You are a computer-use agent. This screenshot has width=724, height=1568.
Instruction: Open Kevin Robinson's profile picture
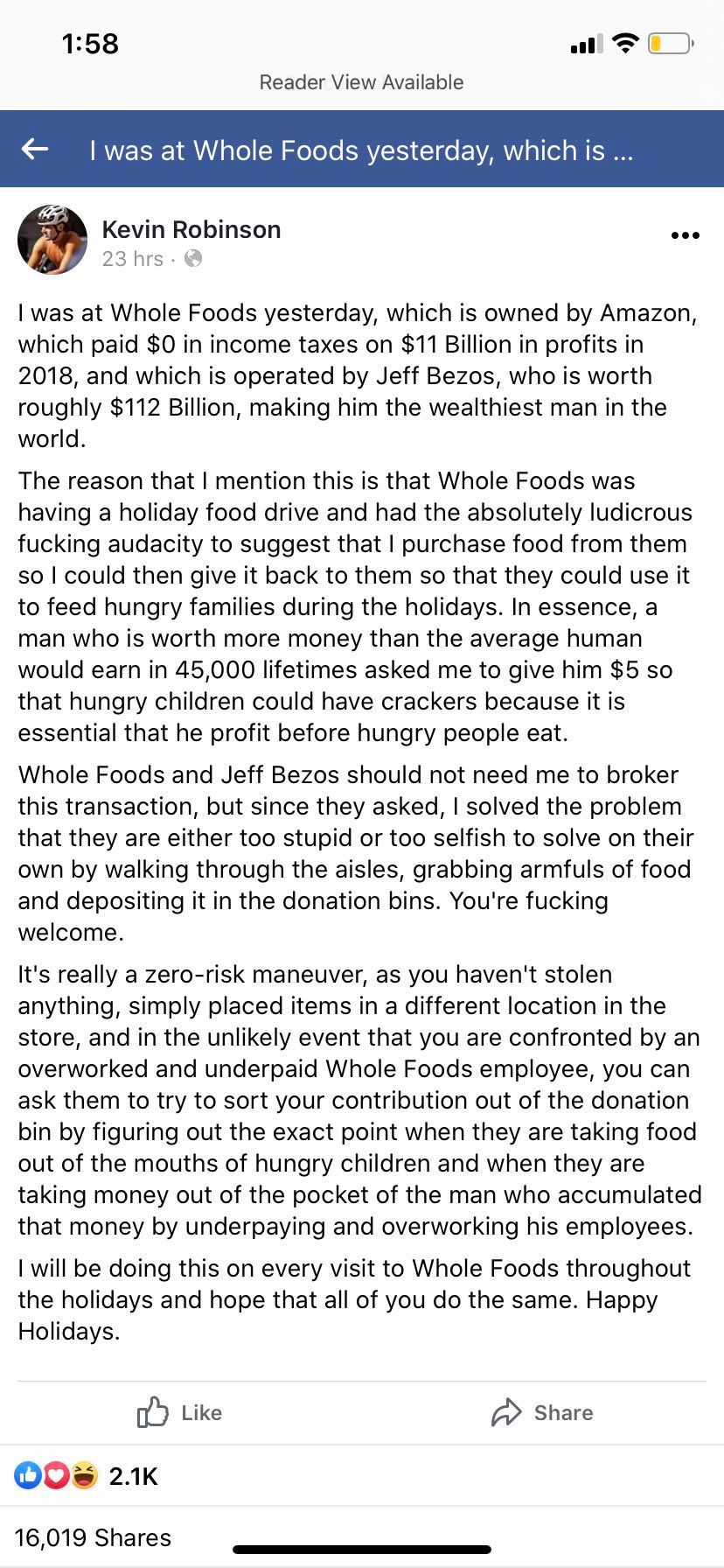click(52, 240)
